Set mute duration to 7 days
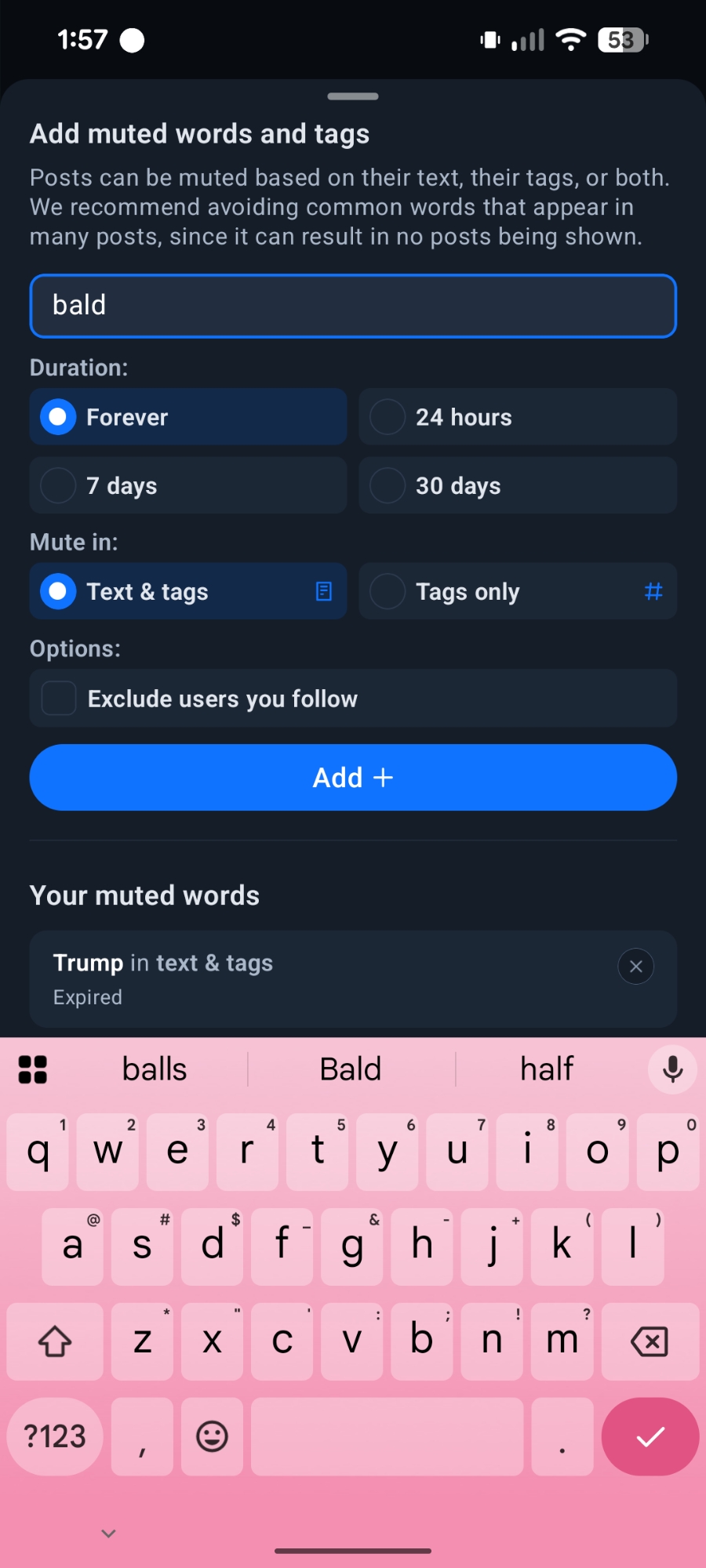Image resolution: width=706 pixels, height=1568 pixels. point(188,486)
